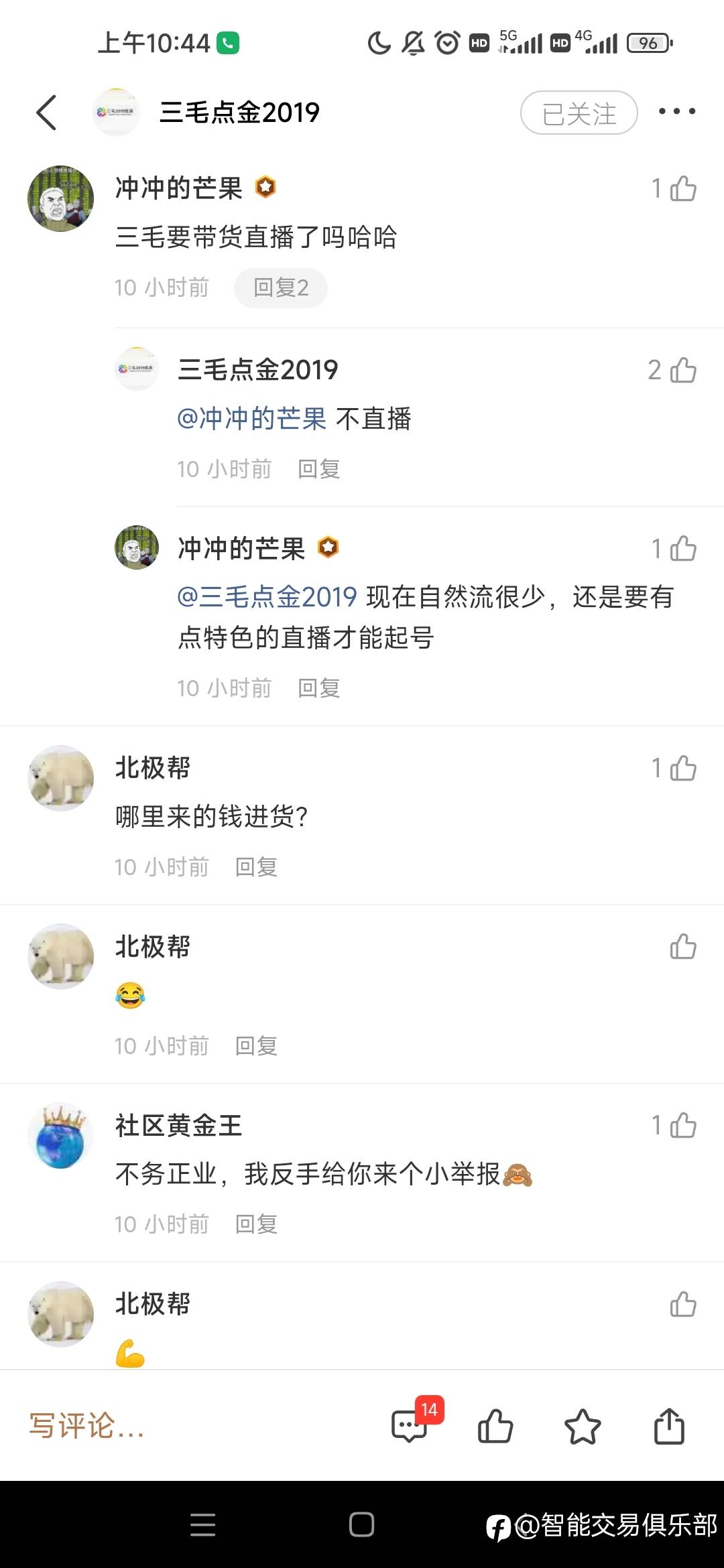Tap the 写评论 comment input field
Viewport: 724px width, 1568px height.
tap(87, 1425)
